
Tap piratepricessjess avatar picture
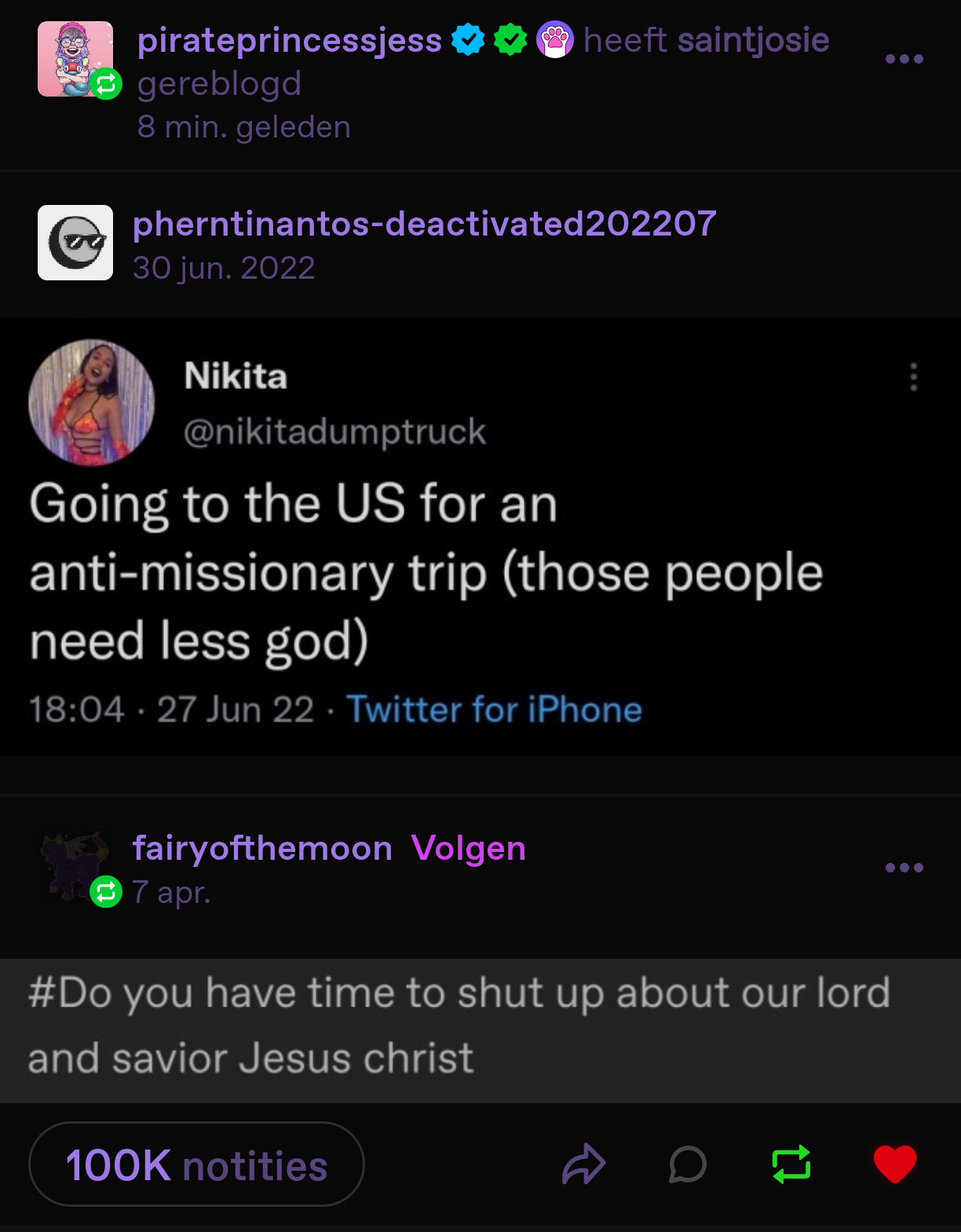pyautogui.click(x=75, y=59)
